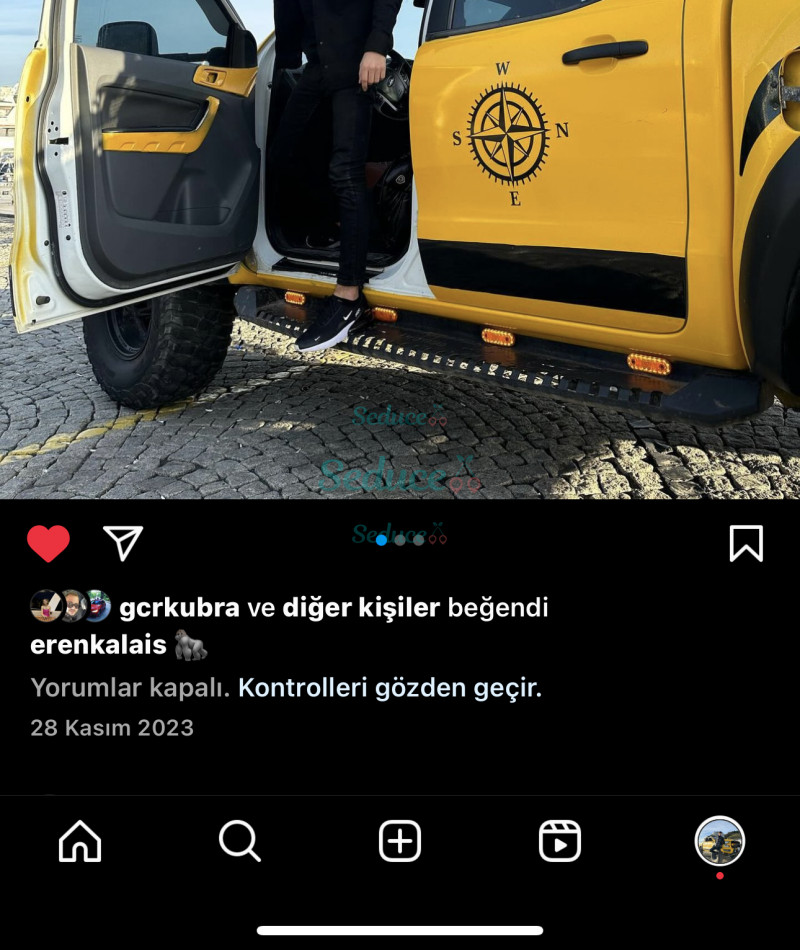Open the profile tab avatar
800x950 pixels.
(720, 841)
